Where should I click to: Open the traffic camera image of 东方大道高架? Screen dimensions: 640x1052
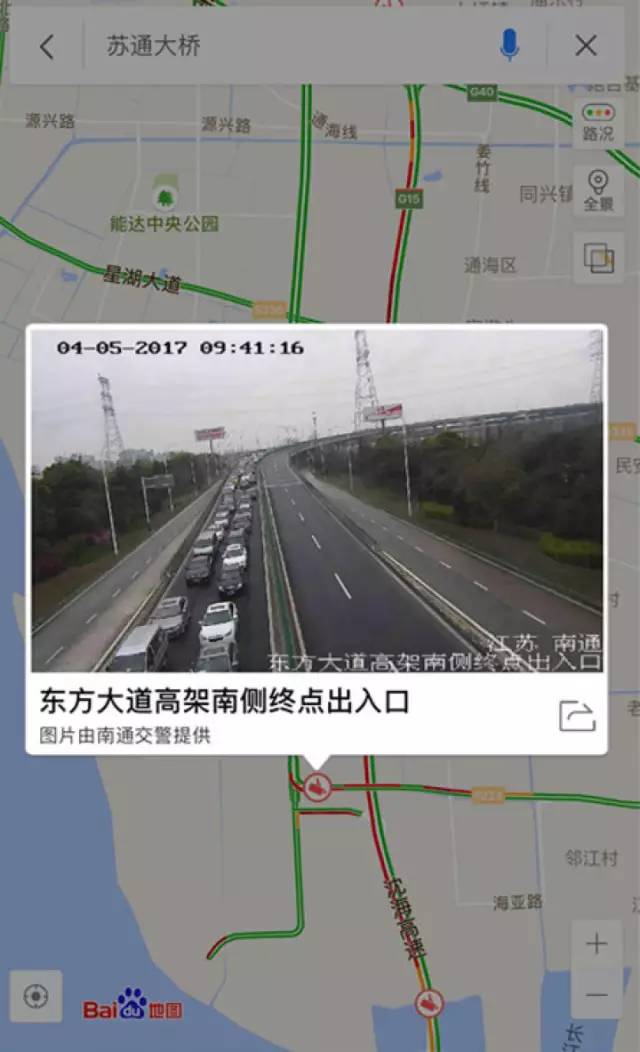(317, 501)
